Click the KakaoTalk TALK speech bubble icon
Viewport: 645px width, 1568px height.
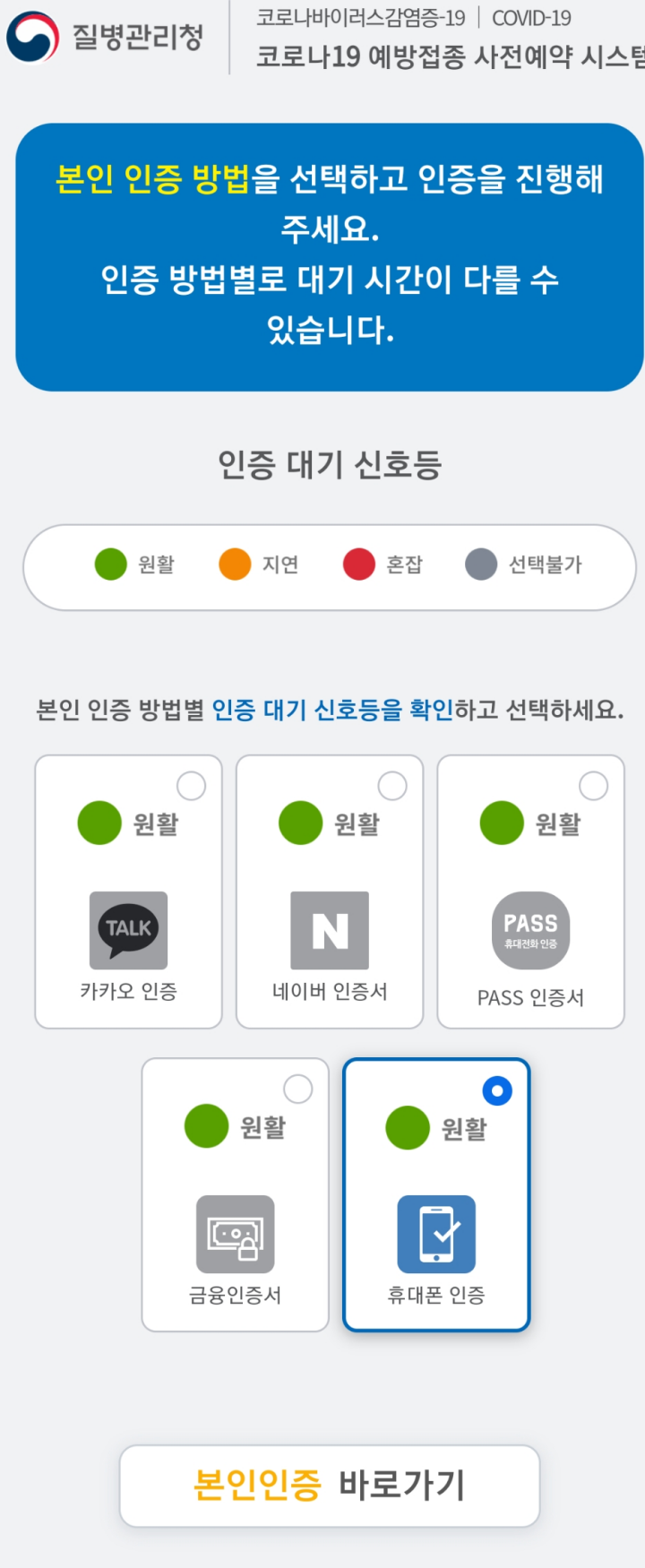click(127, 930)
